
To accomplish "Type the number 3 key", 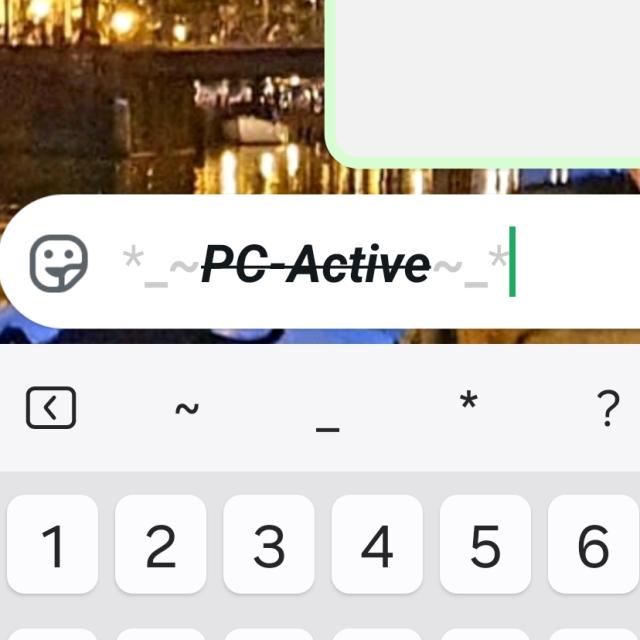I will pyautogui.click(x=269, y=545).
